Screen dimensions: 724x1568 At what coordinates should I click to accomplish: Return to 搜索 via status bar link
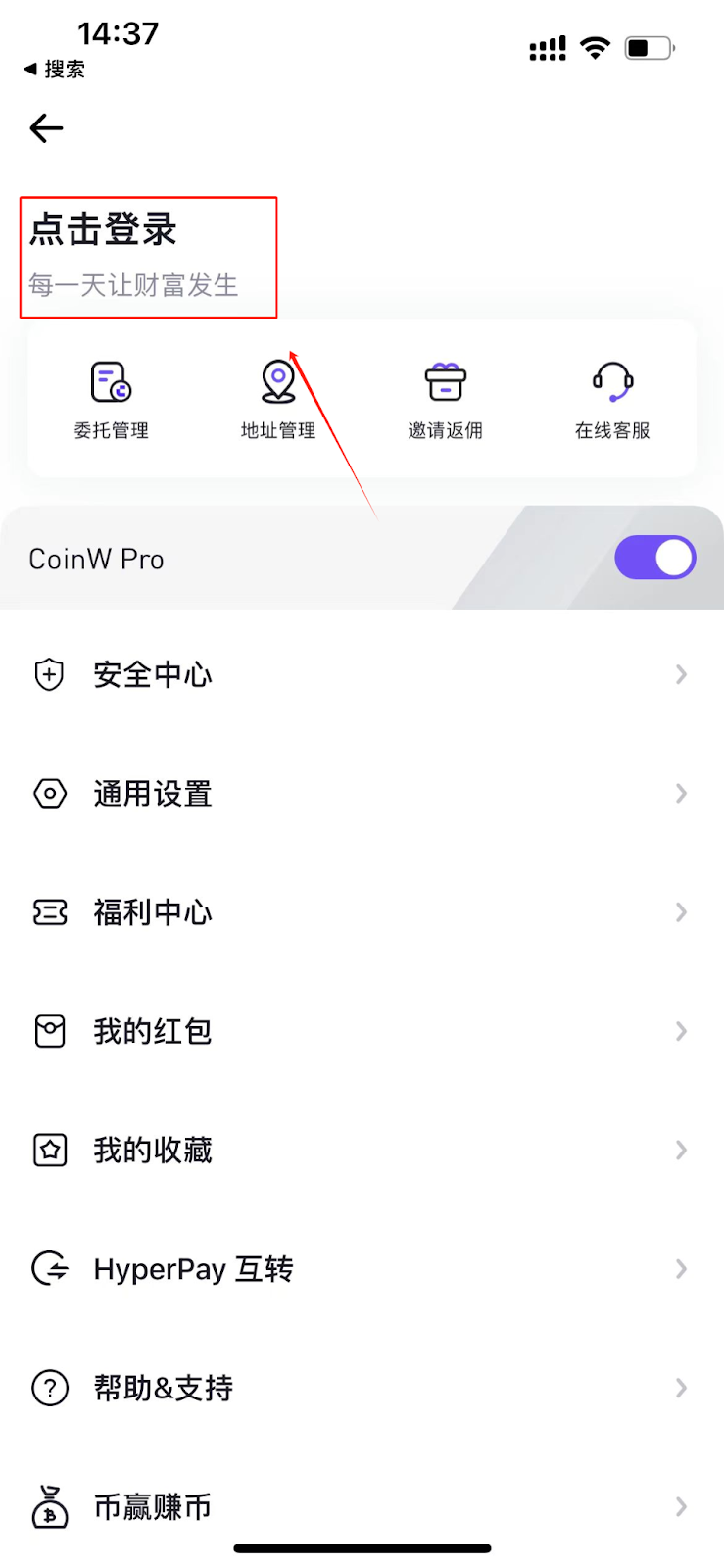coord(55,69)
